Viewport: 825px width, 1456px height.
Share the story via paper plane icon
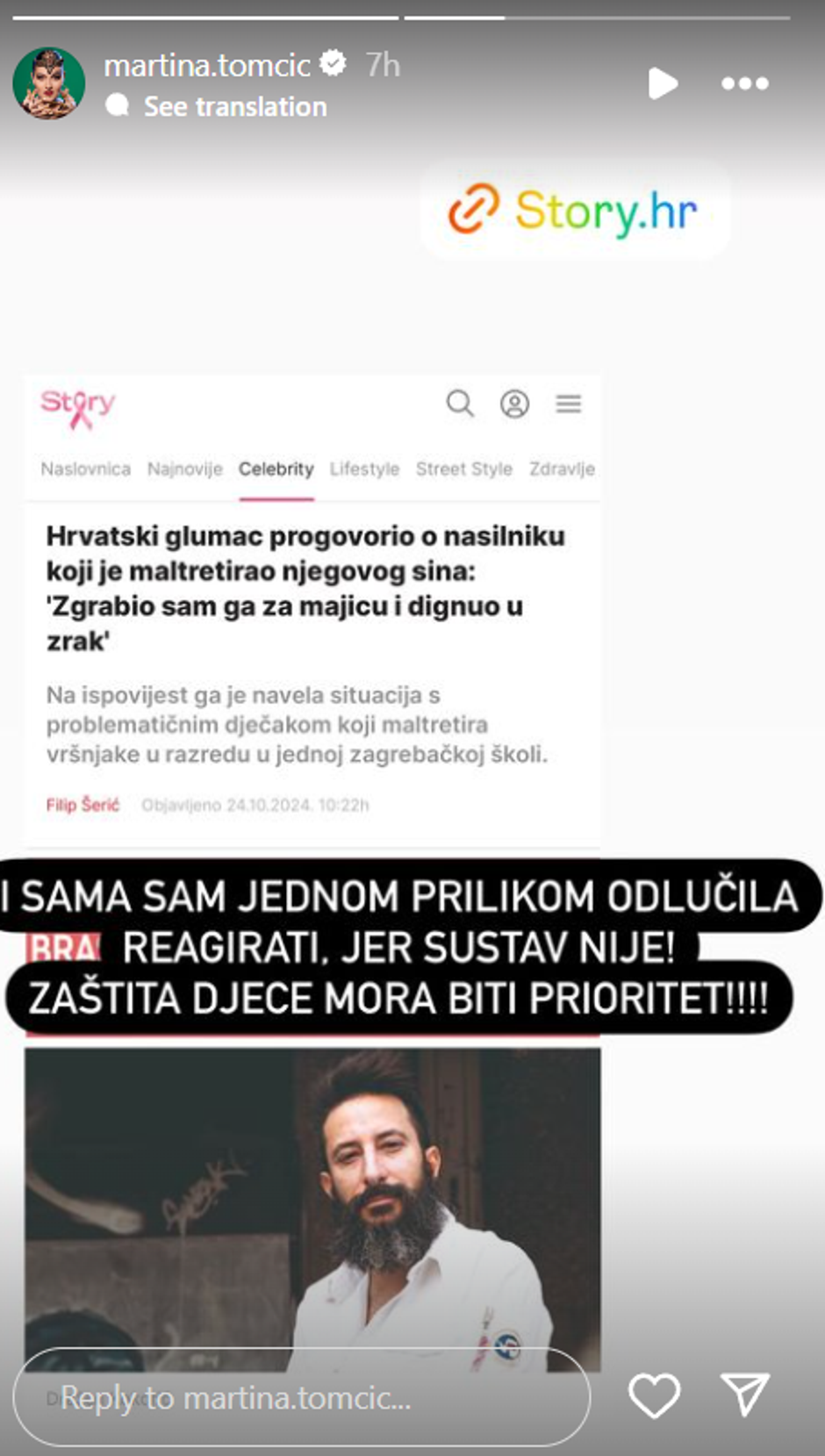745,1394
